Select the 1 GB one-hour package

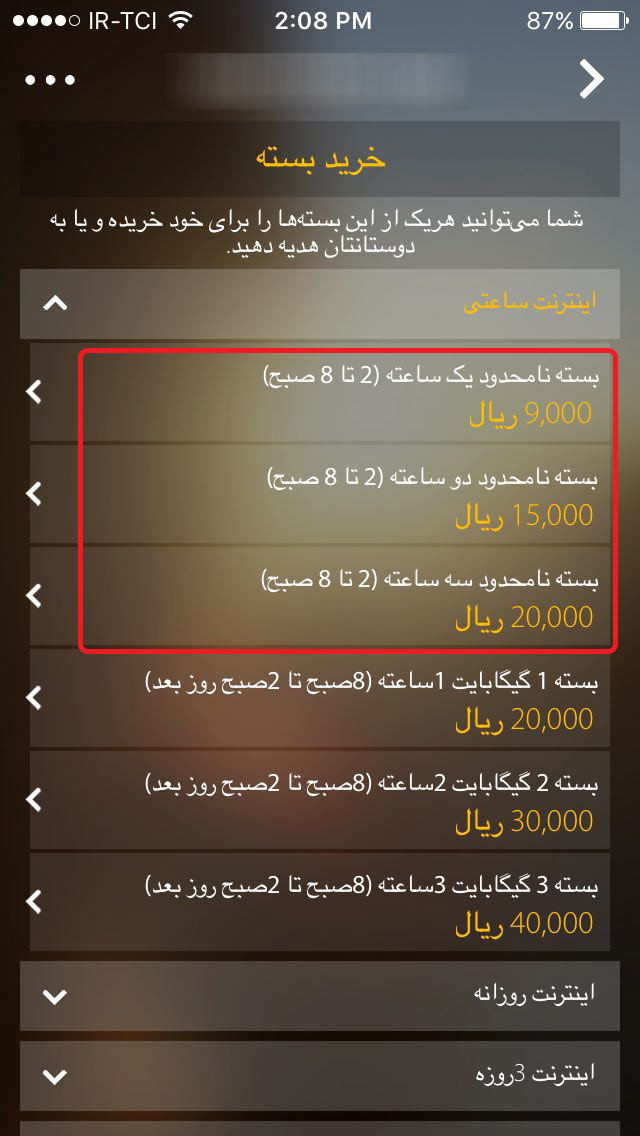tap(320, 698)
